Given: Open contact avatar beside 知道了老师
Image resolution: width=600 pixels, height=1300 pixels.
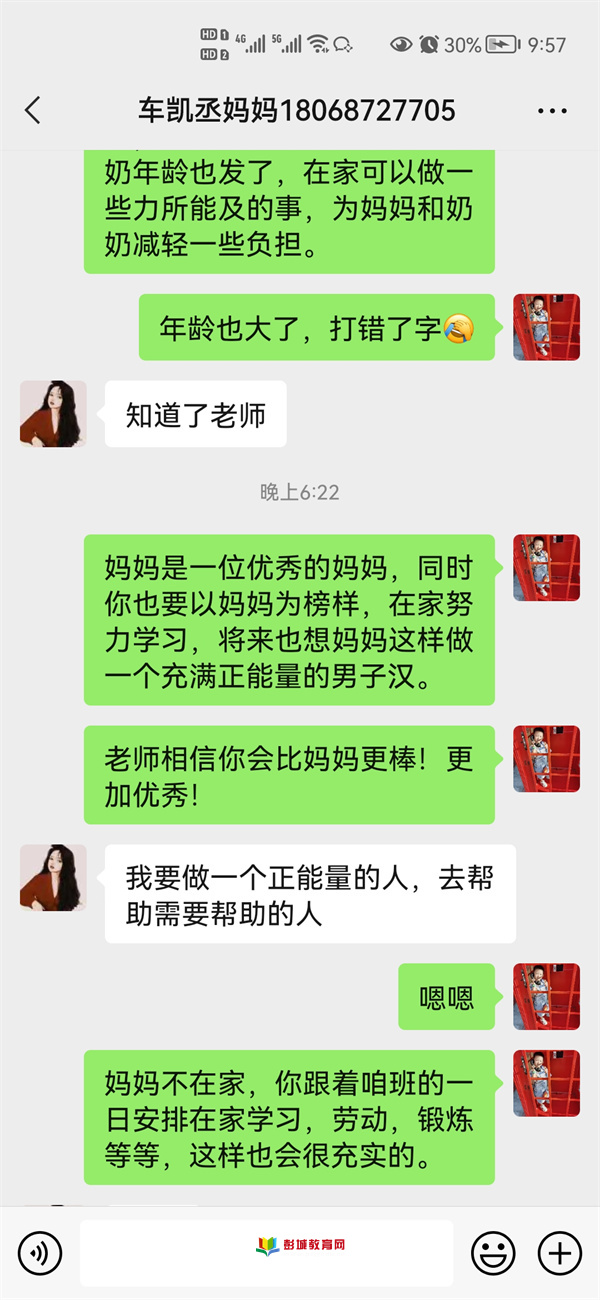Looking at the screenshot, I should 53,413.
